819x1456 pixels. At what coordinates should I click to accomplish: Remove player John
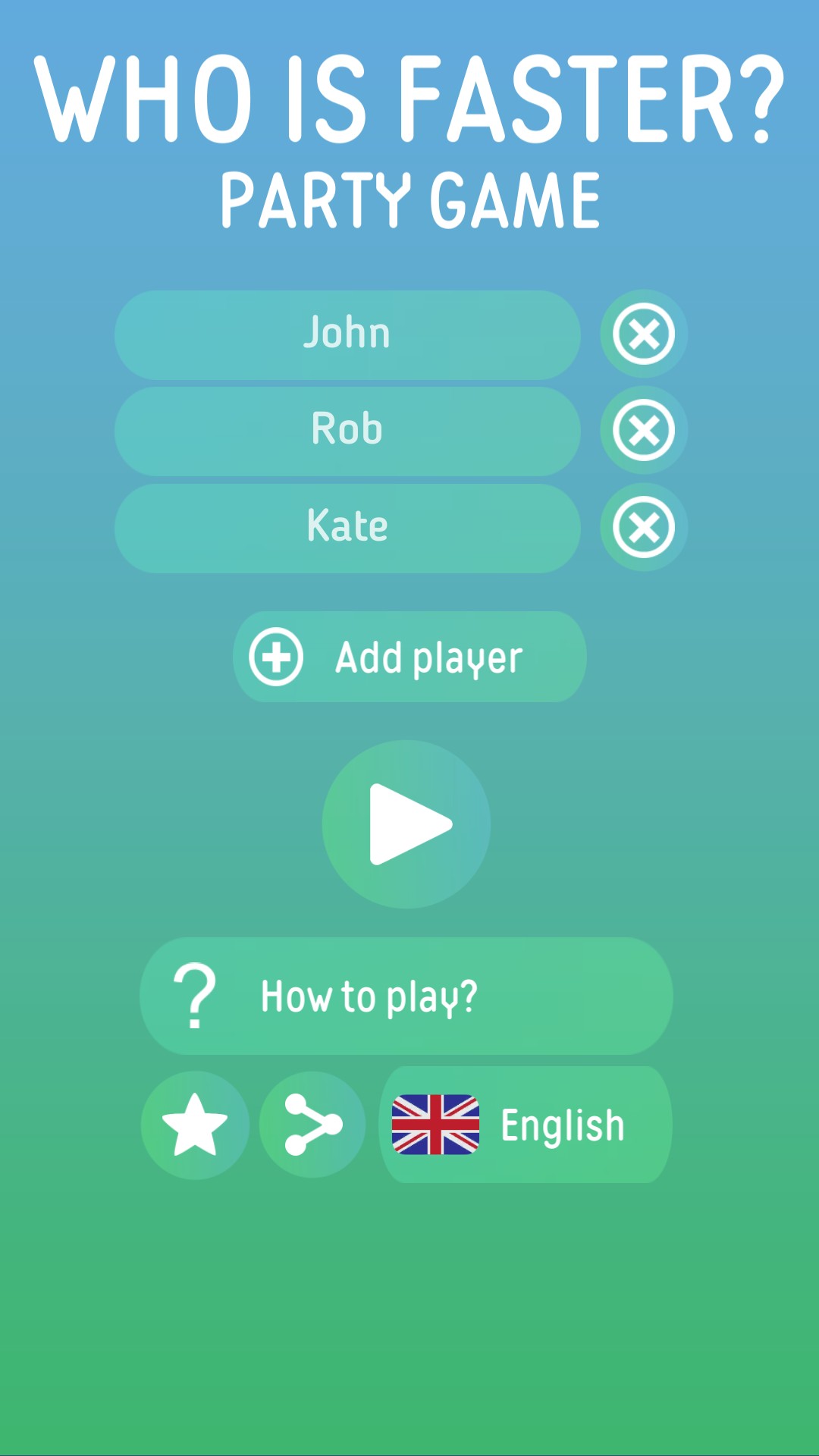[x=644, y=334]
